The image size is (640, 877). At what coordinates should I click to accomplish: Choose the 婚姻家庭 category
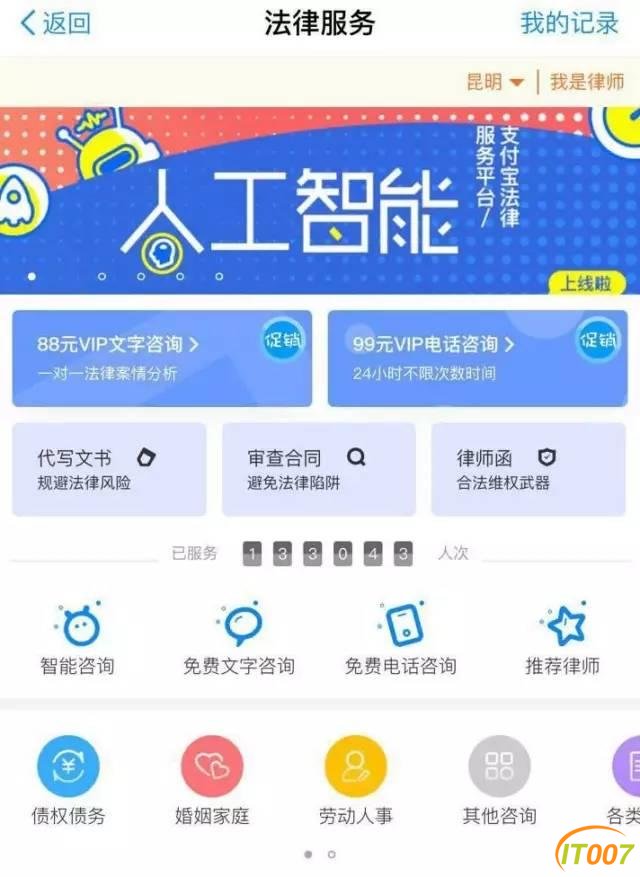coord(212,782)
